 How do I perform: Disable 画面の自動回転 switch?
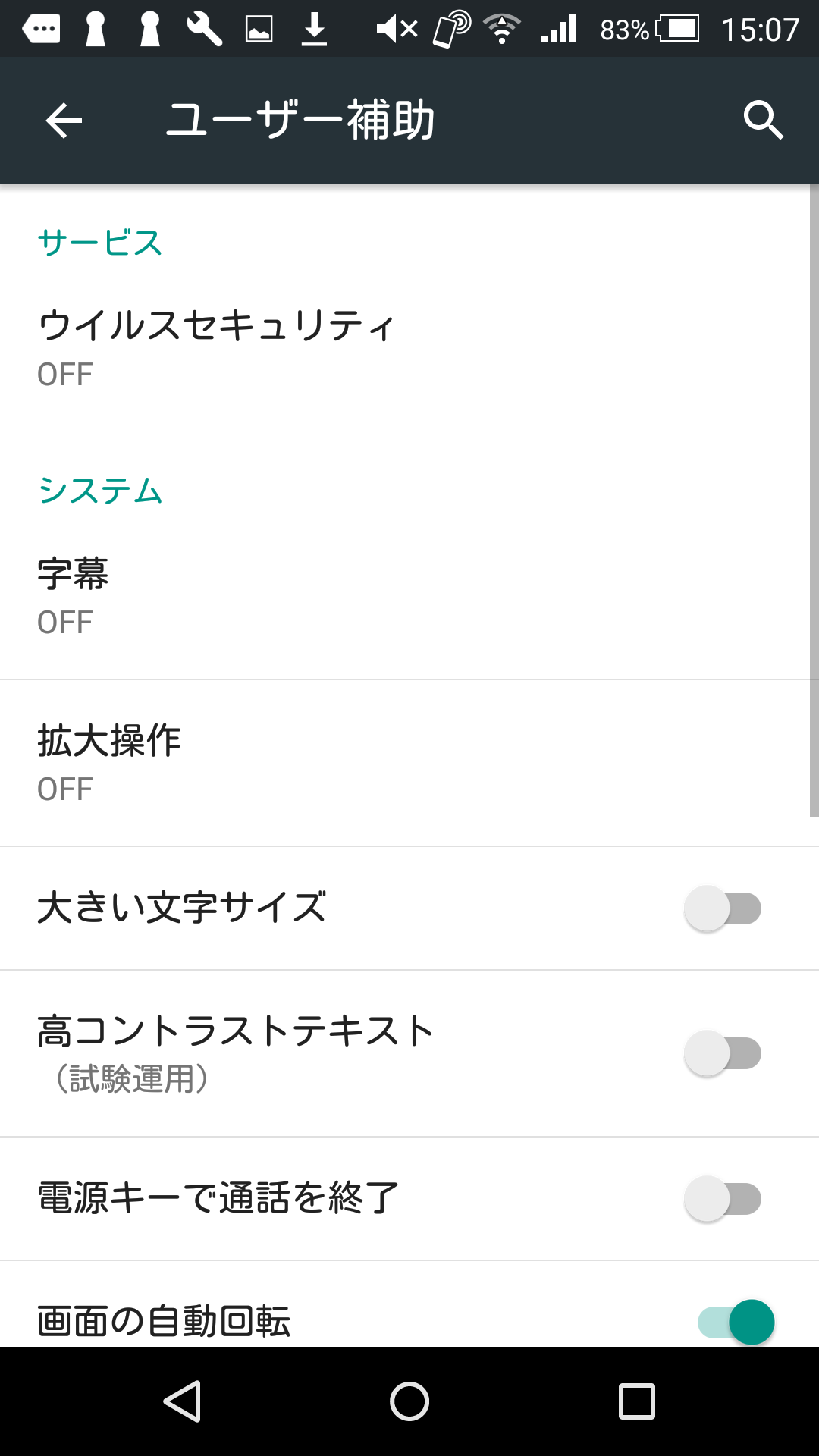(736, 1322)
